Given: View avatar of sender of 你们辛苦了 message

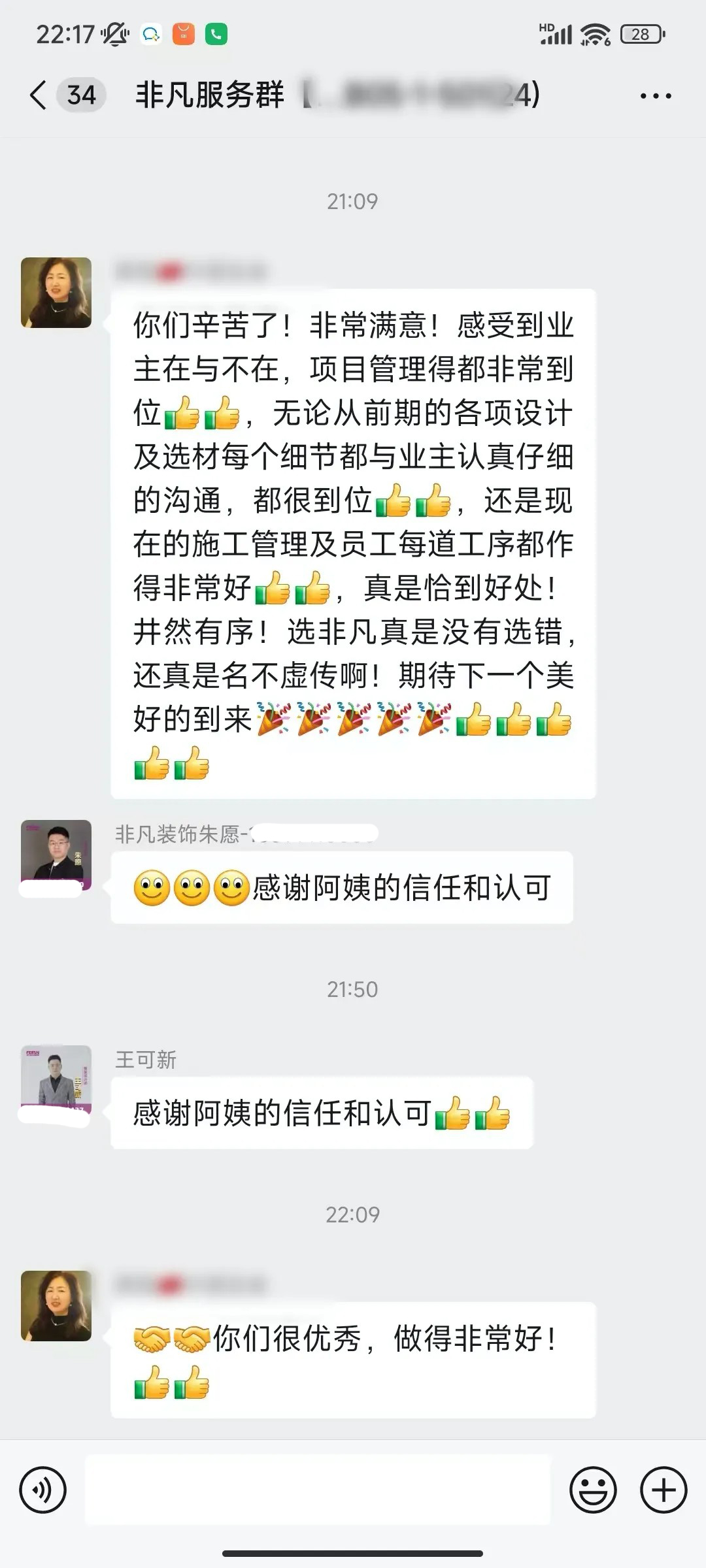Looking at the screenshot, I should 56,293.
